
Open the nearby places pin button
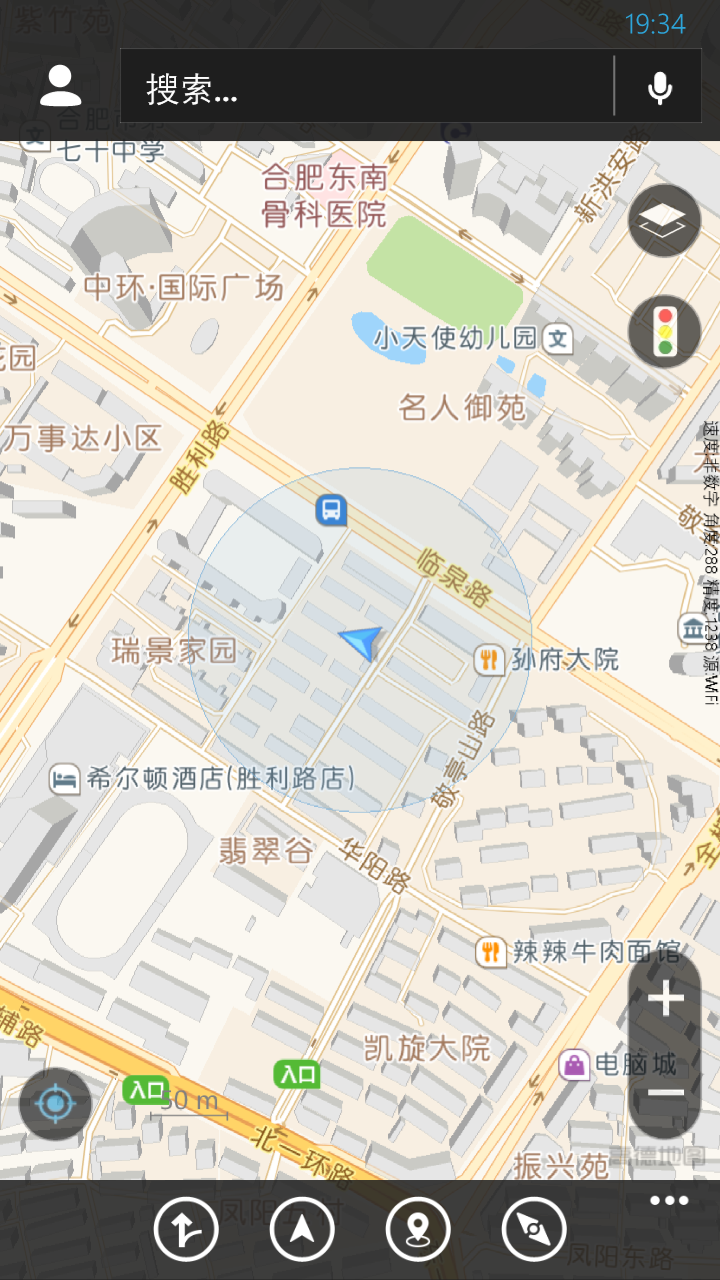(x=418, y=1229)
